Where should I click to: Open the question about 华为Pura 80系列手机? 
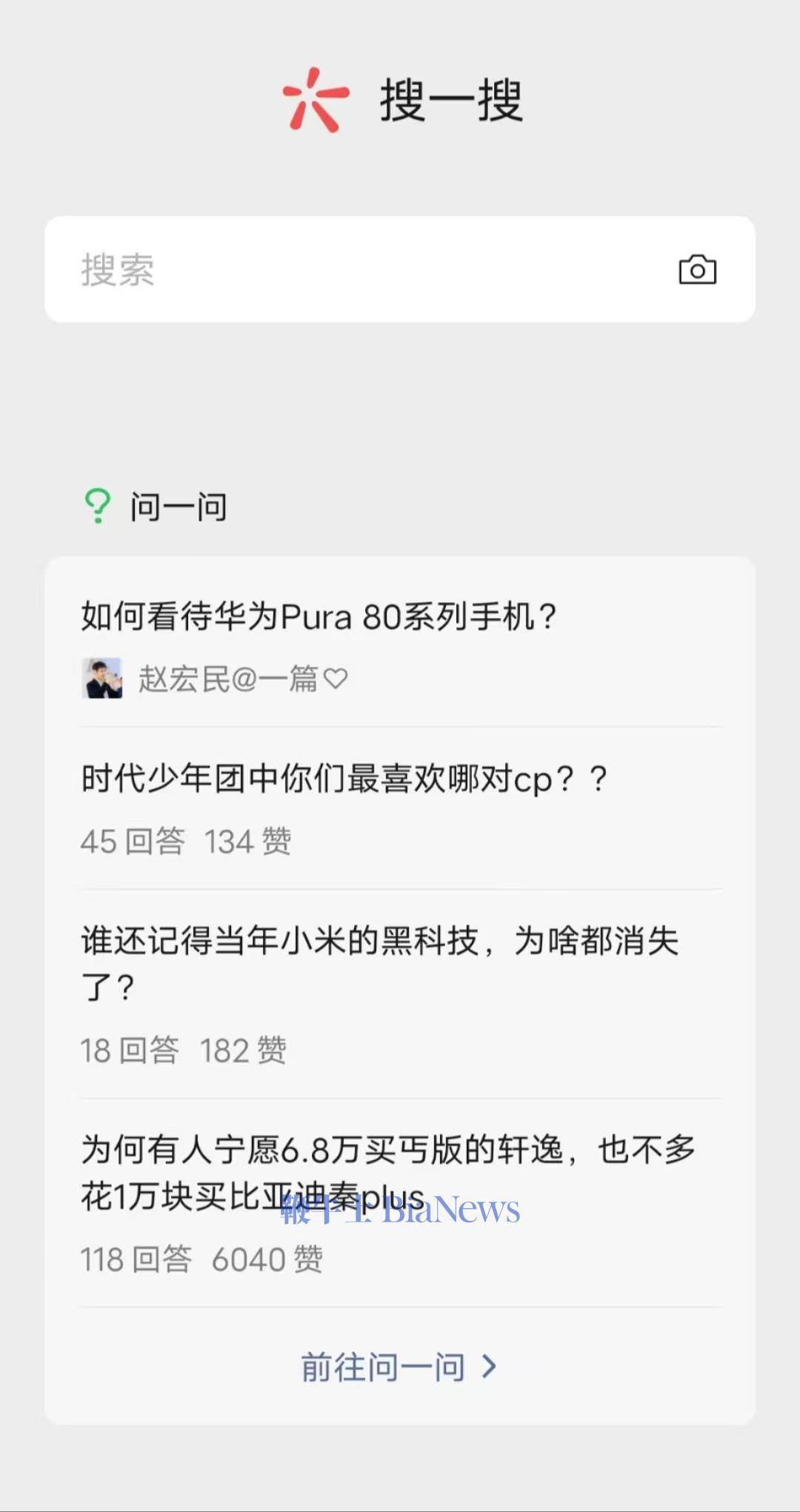(319, 616)
